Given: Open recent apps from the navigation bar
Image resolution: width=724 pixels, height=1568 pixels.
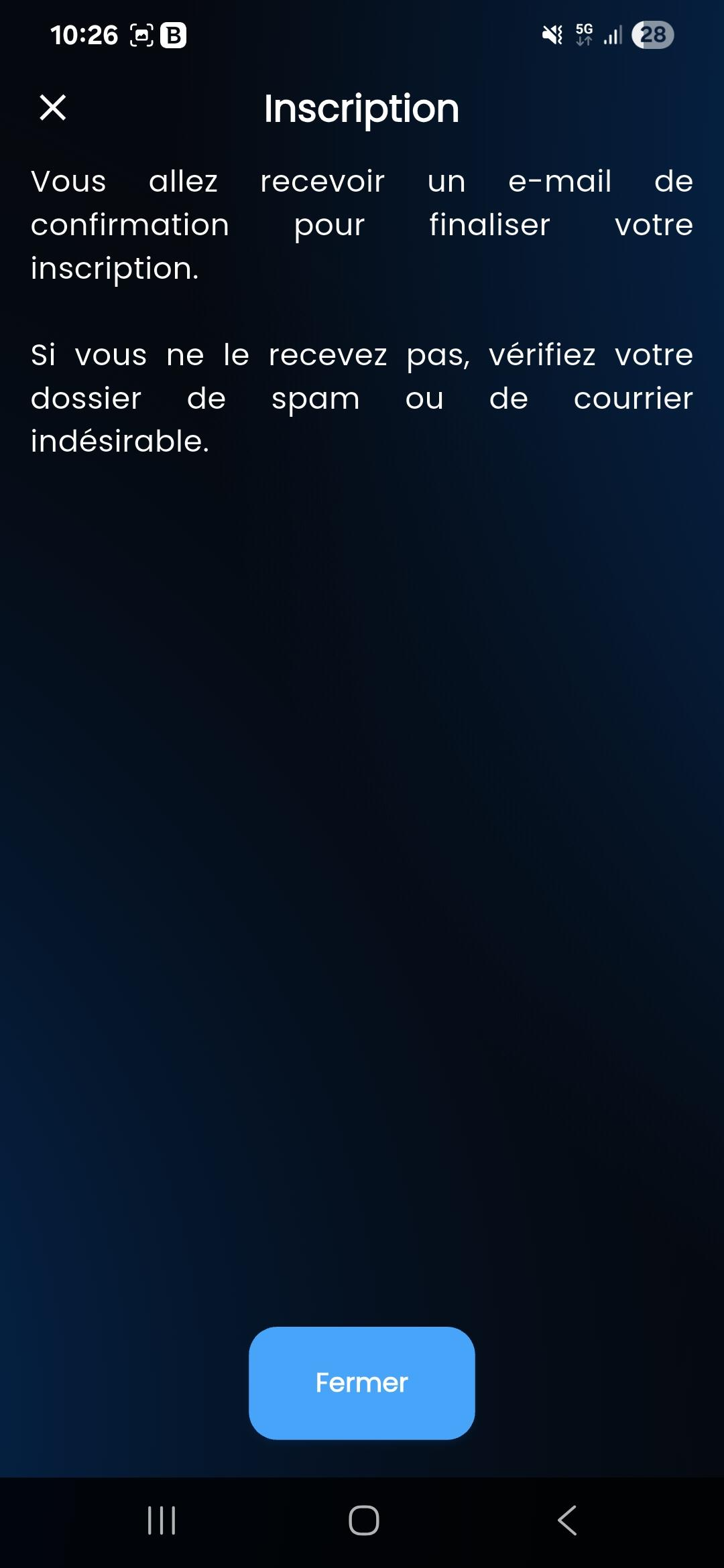Looking at the screenshot, I should (162, 1520).
